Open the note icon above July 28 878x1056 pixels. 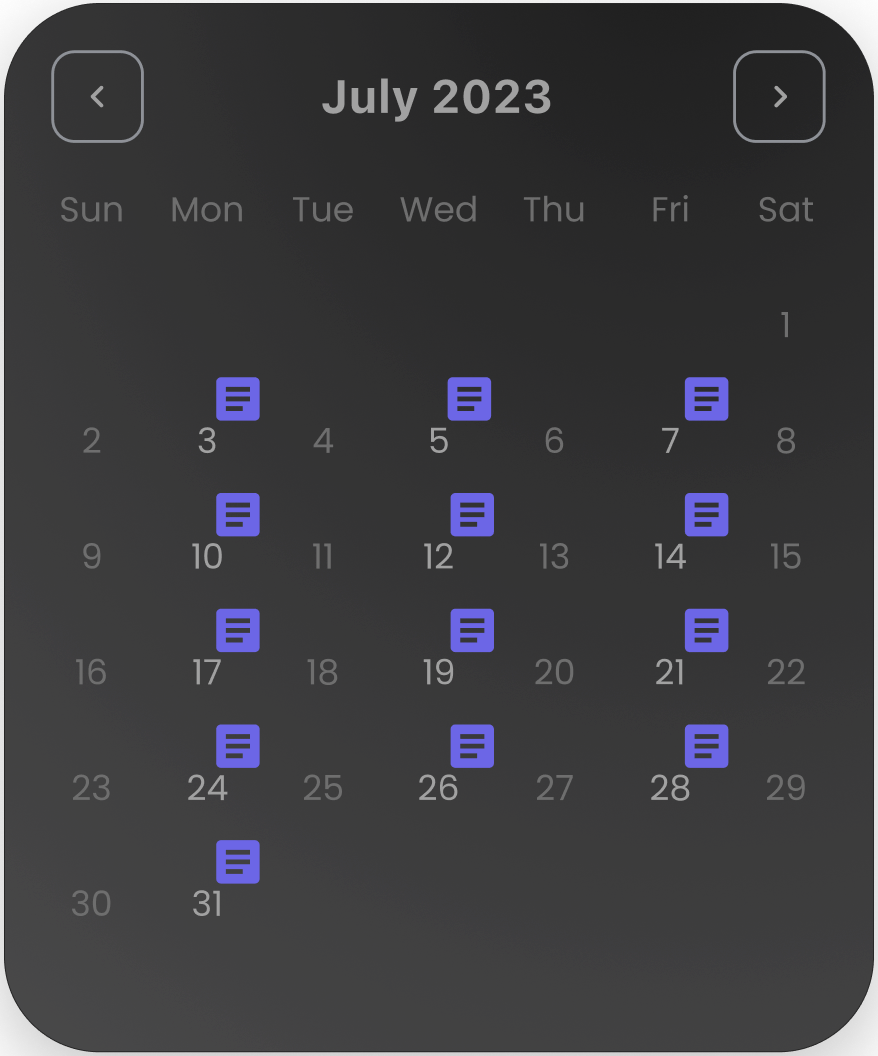point(706,747)
